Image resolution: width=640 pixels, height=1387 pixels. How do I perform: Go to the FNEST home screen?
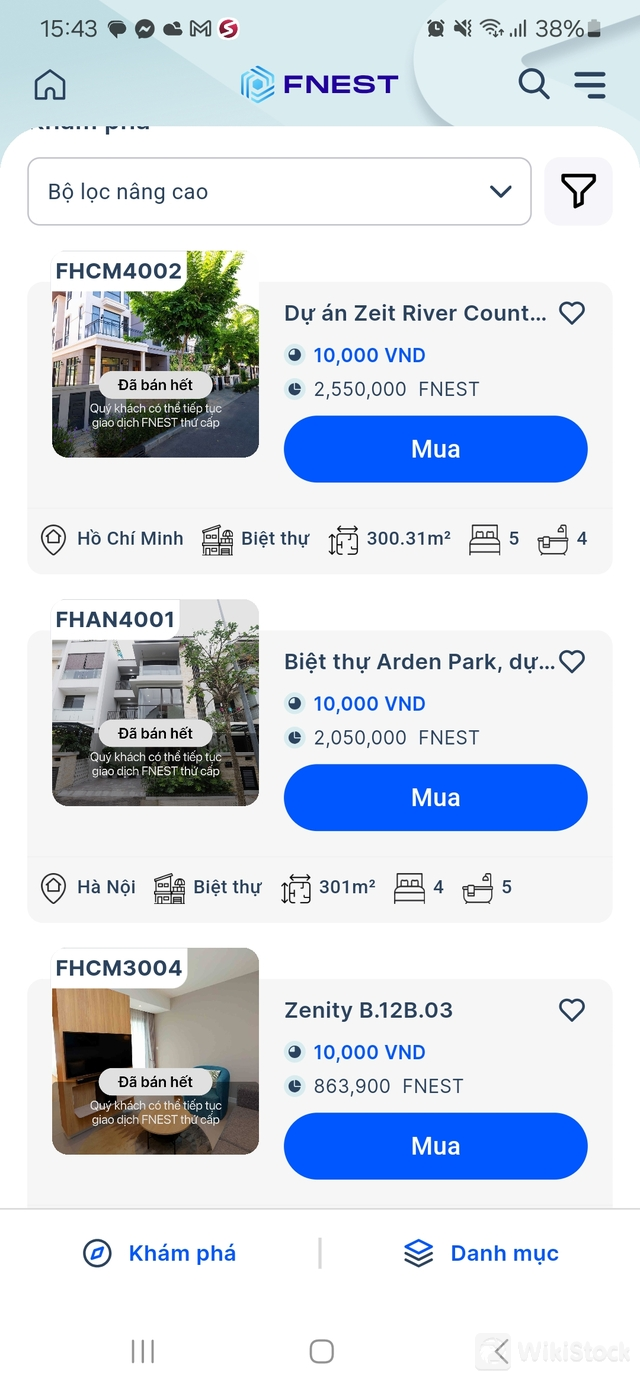click(50, 85)
